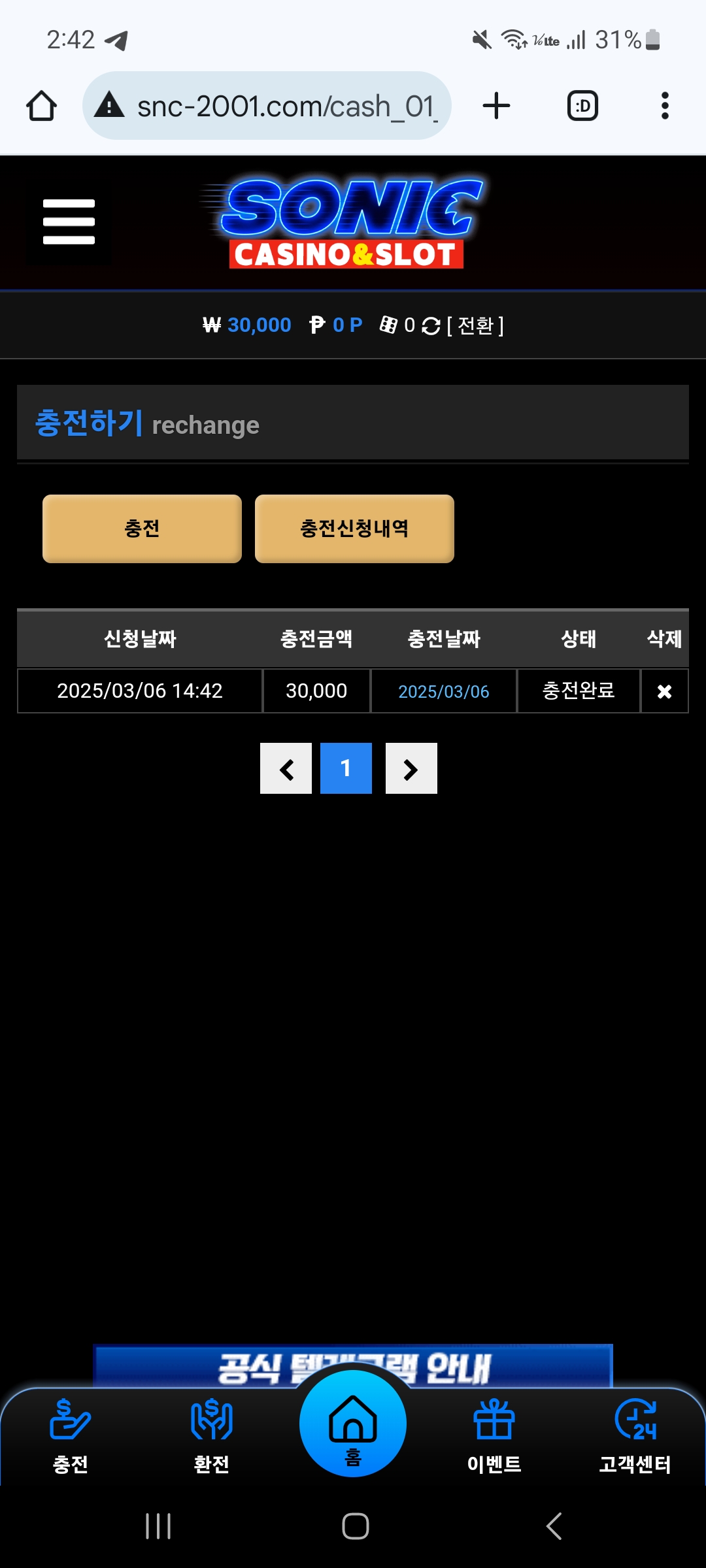Delete the 2025/03/06 recharge record
The image size is (706, 1568).
tap(664, 691)
